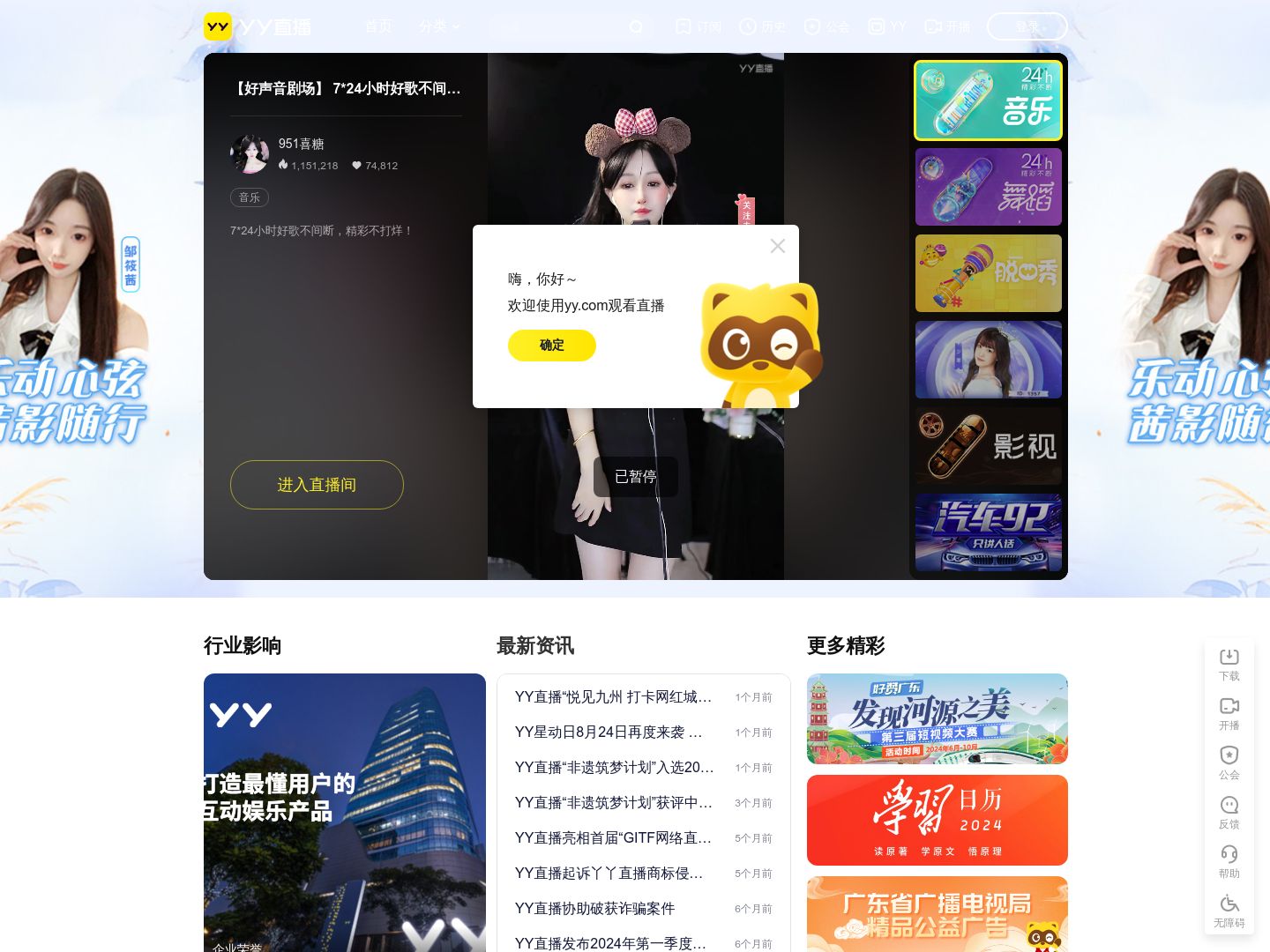
Task: Expand the 分类 category dropdown
Action: coord(439,26)
